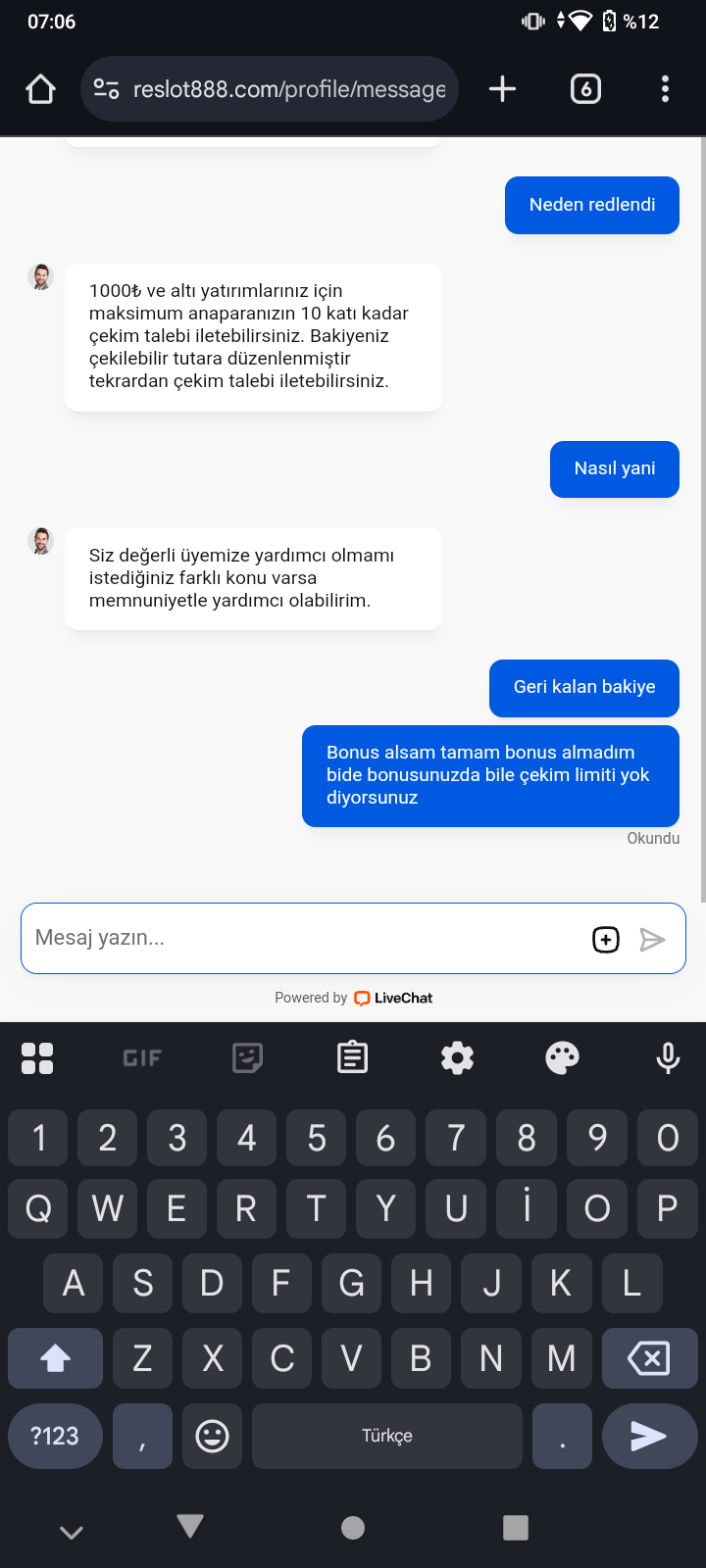Tap the browser home icon

click(x=40, y=89)
